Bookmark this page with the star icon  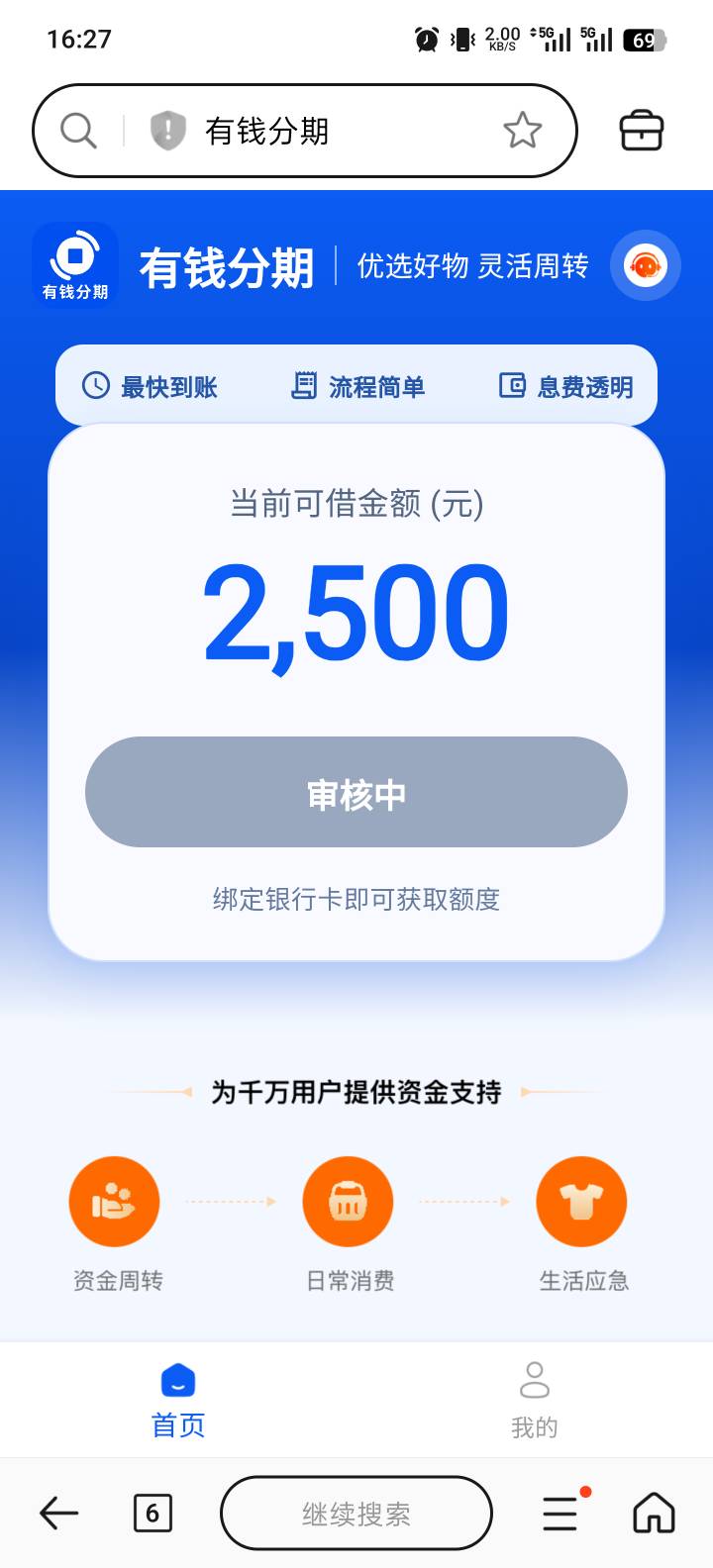(522, 131)
